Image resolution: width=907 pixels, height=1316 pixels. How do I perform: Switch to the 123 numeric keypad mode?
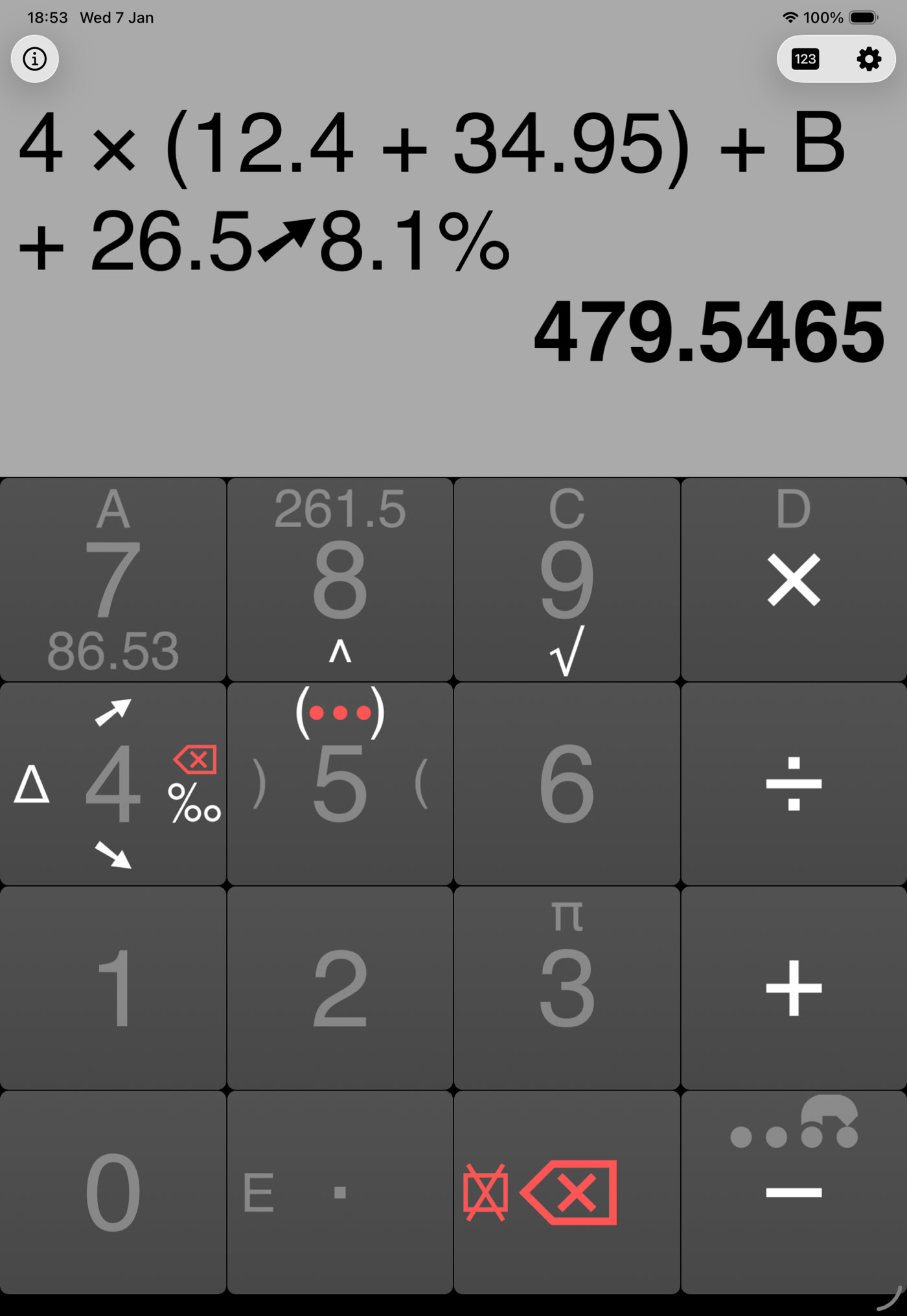[805, 59]
